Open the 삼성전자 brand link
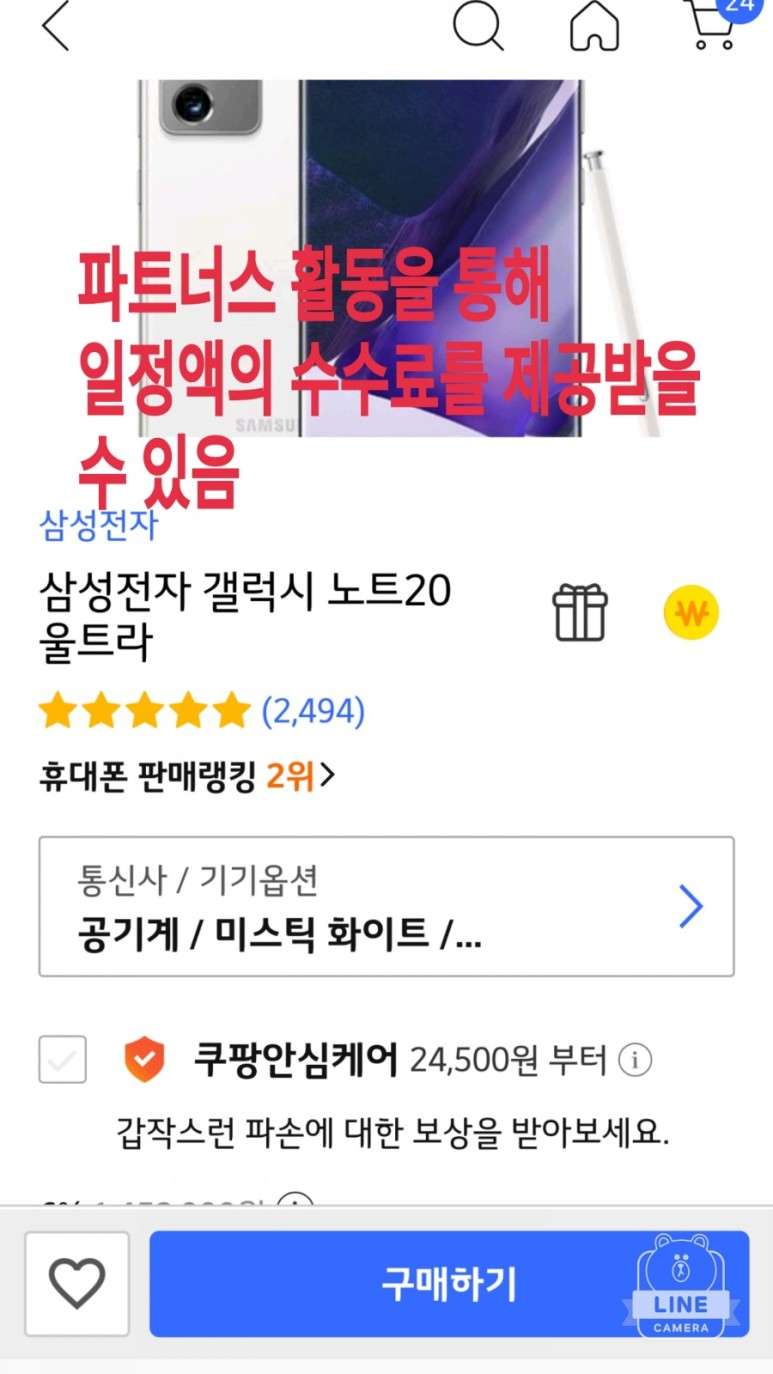This screenshot has width=773, height=1374. click(x=98, y=524)
